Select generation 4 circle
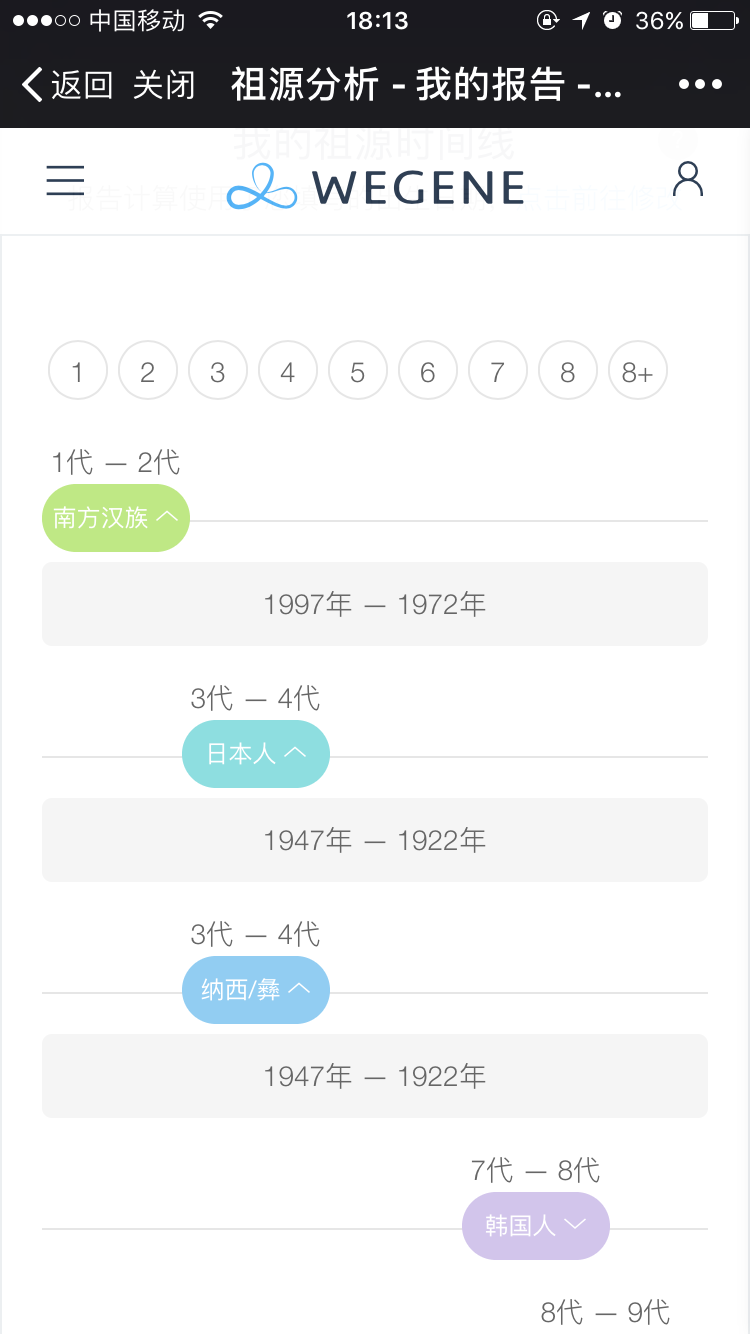The image size is (750, 1334). tap(288, 372)
